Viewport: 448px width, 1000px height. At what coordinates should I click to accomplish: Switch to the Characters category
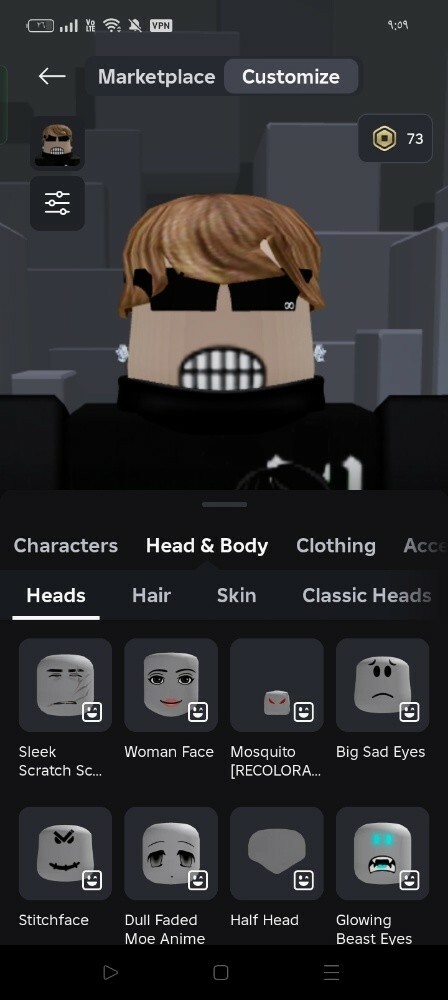pos(66,546)
